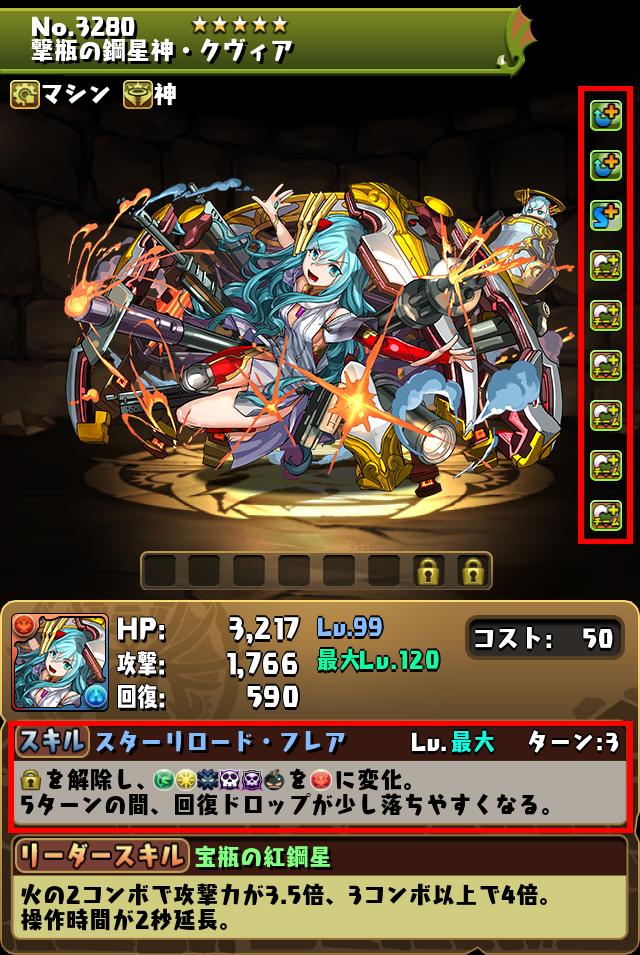Open the スターリロード・フレア skill panel
This screenshot has height=955, width=640.
320,777
